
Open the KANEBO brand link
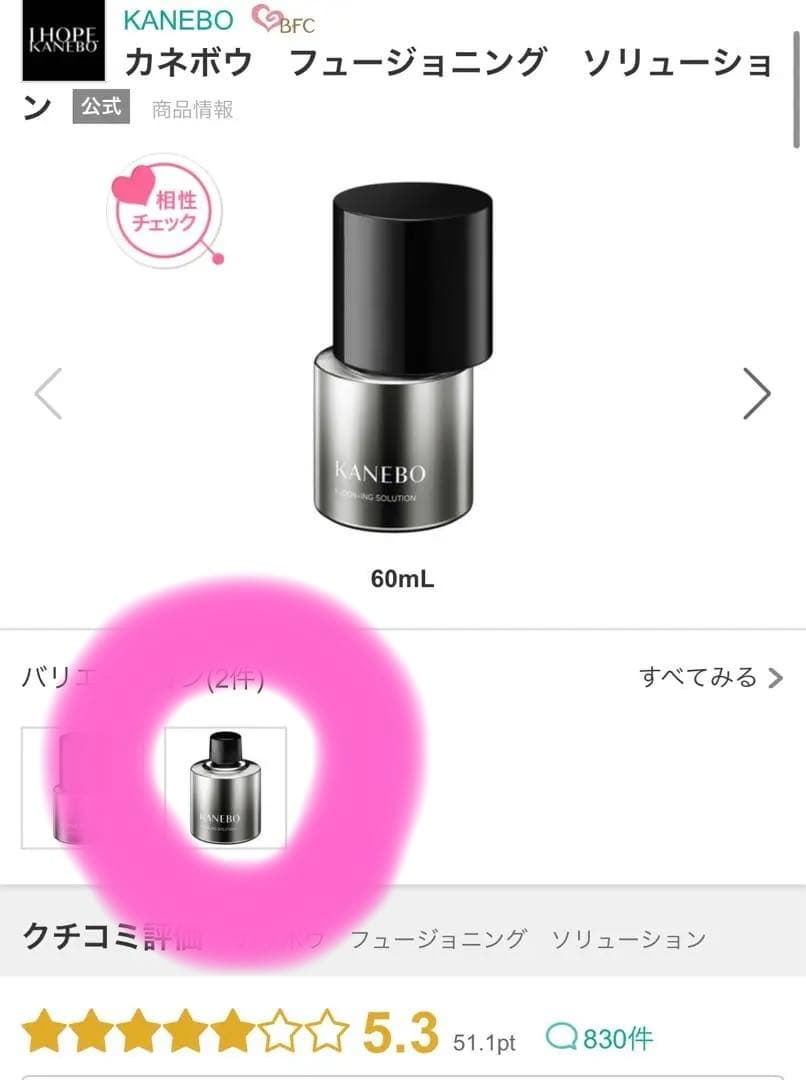[178, 19]
